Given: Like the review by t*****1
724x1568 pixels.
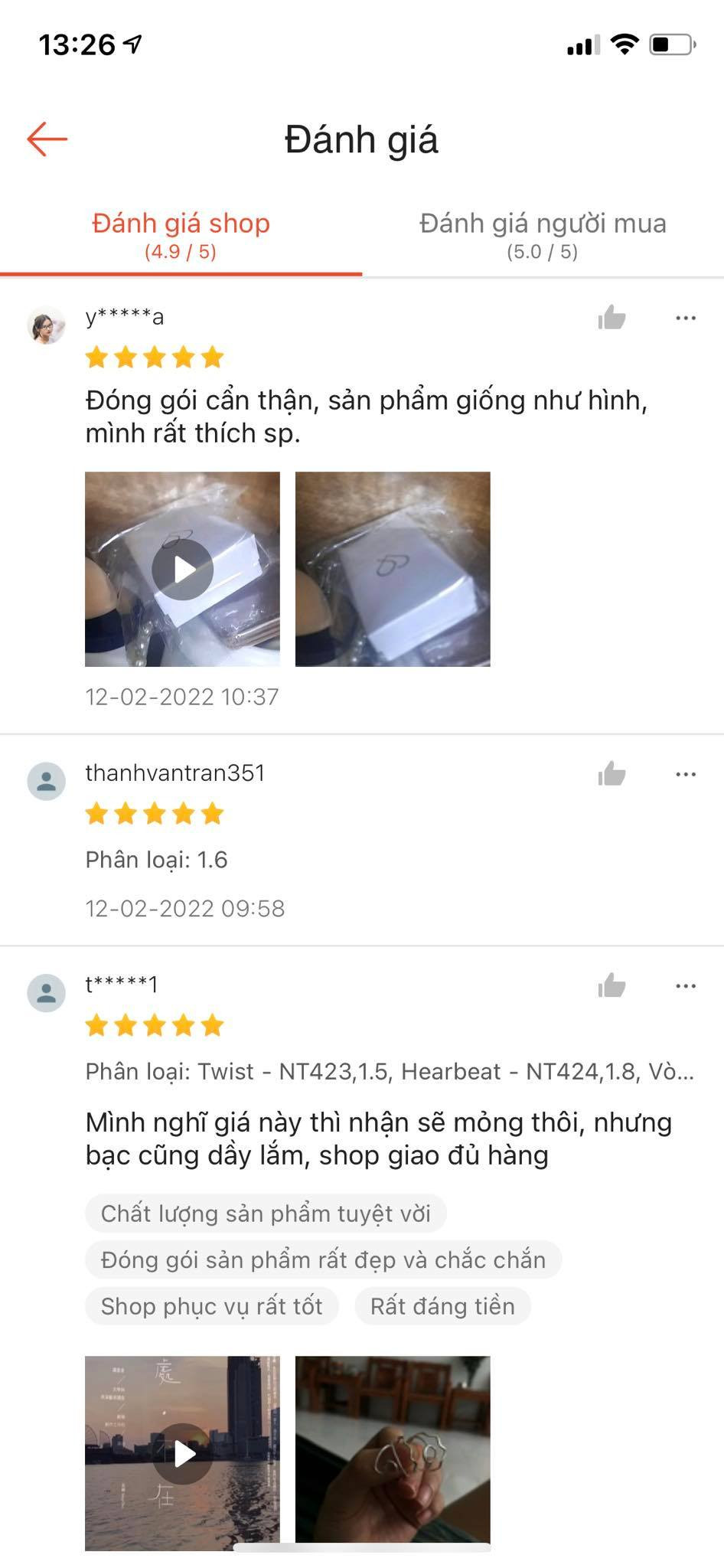Looking at the screenshot, I should click(611, 985).
